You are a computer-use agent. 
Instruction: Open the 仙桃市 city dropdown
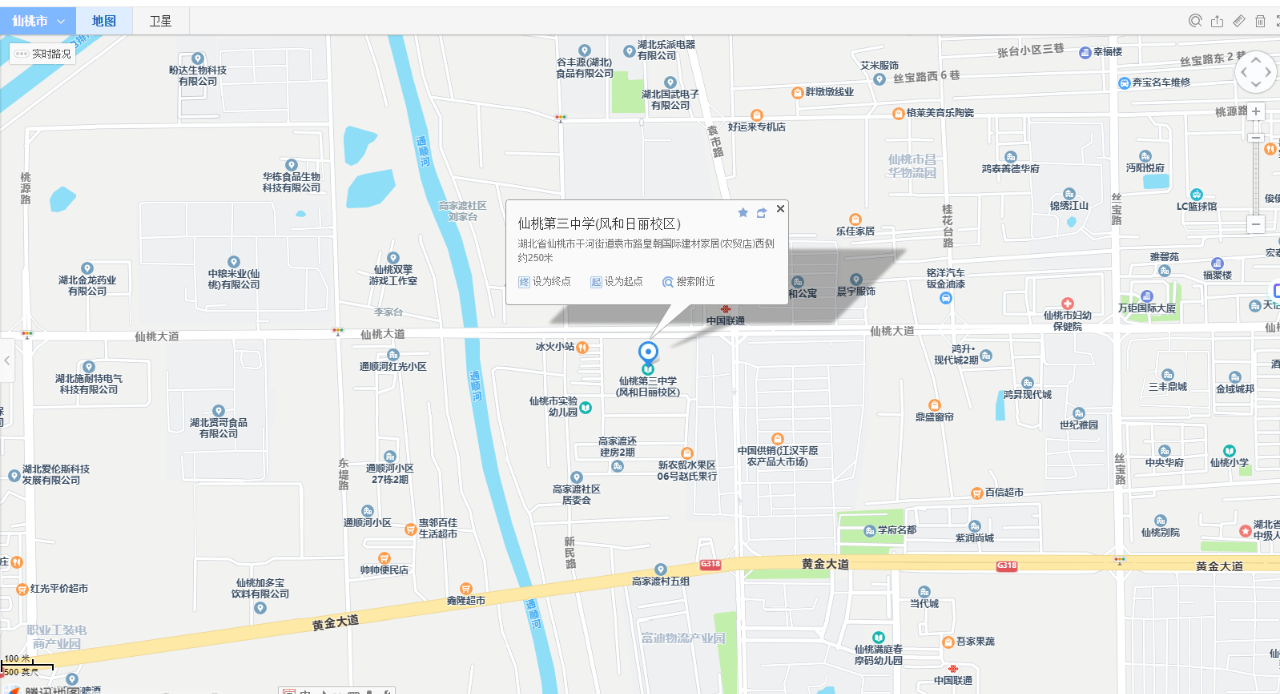point(38,21)
